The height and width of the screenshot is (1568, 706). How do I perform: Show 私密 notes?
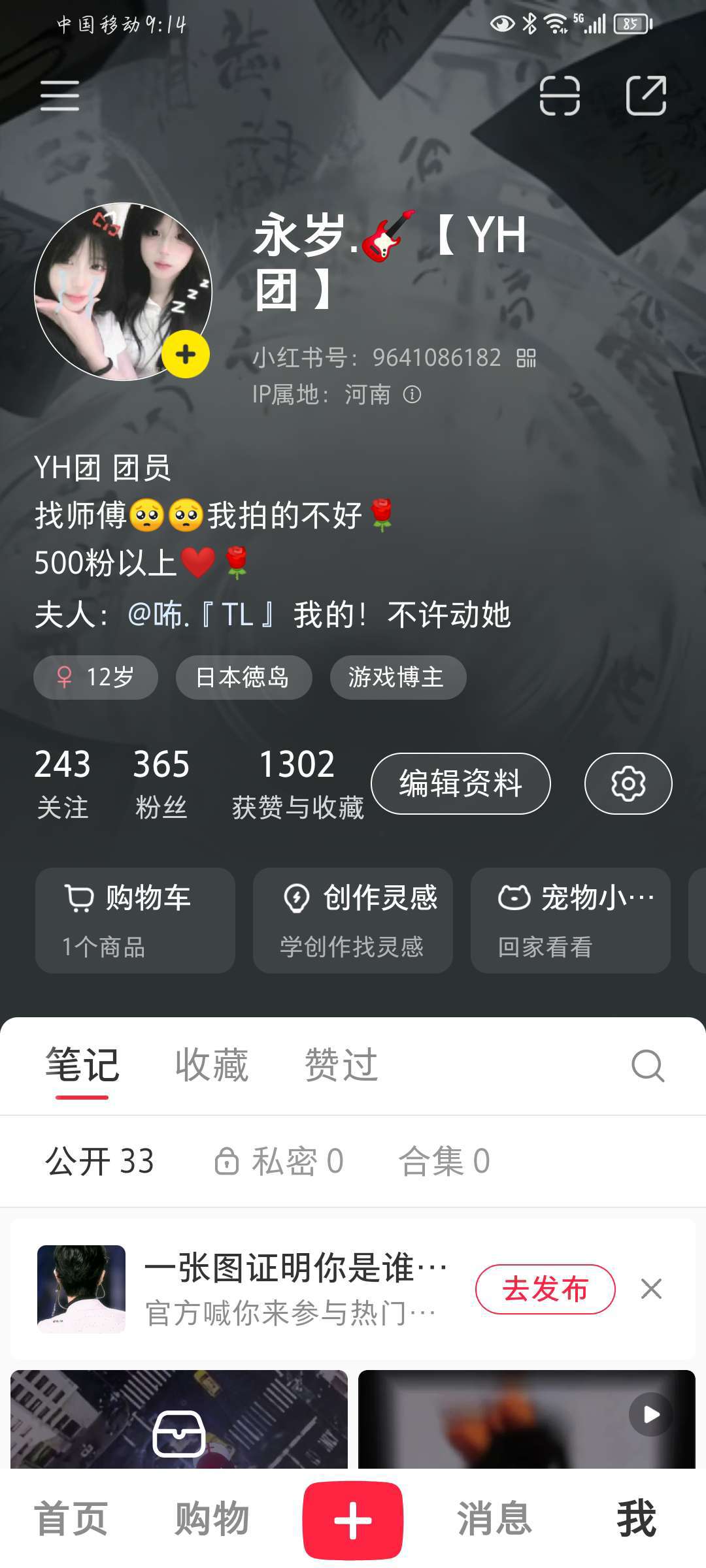tap(280, 1161)
